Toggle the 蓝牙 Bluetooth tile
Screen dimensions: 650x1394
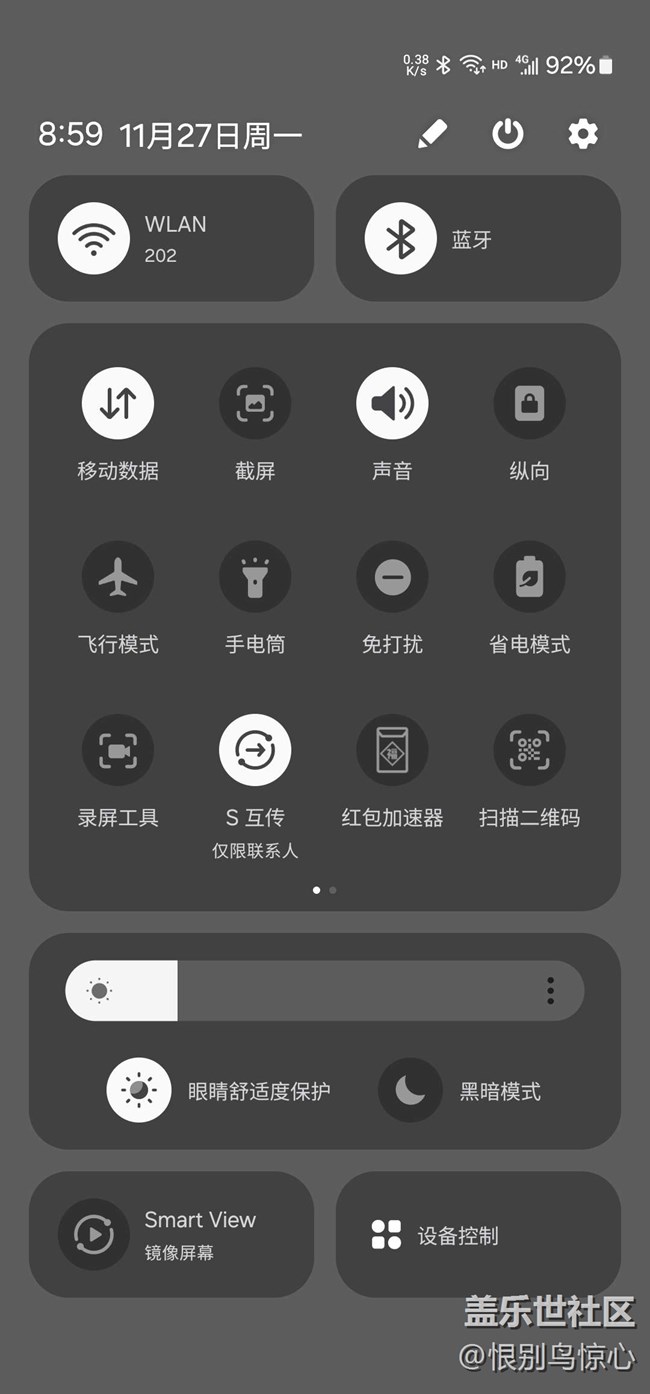pyautogui.click(x=400, y=239)
